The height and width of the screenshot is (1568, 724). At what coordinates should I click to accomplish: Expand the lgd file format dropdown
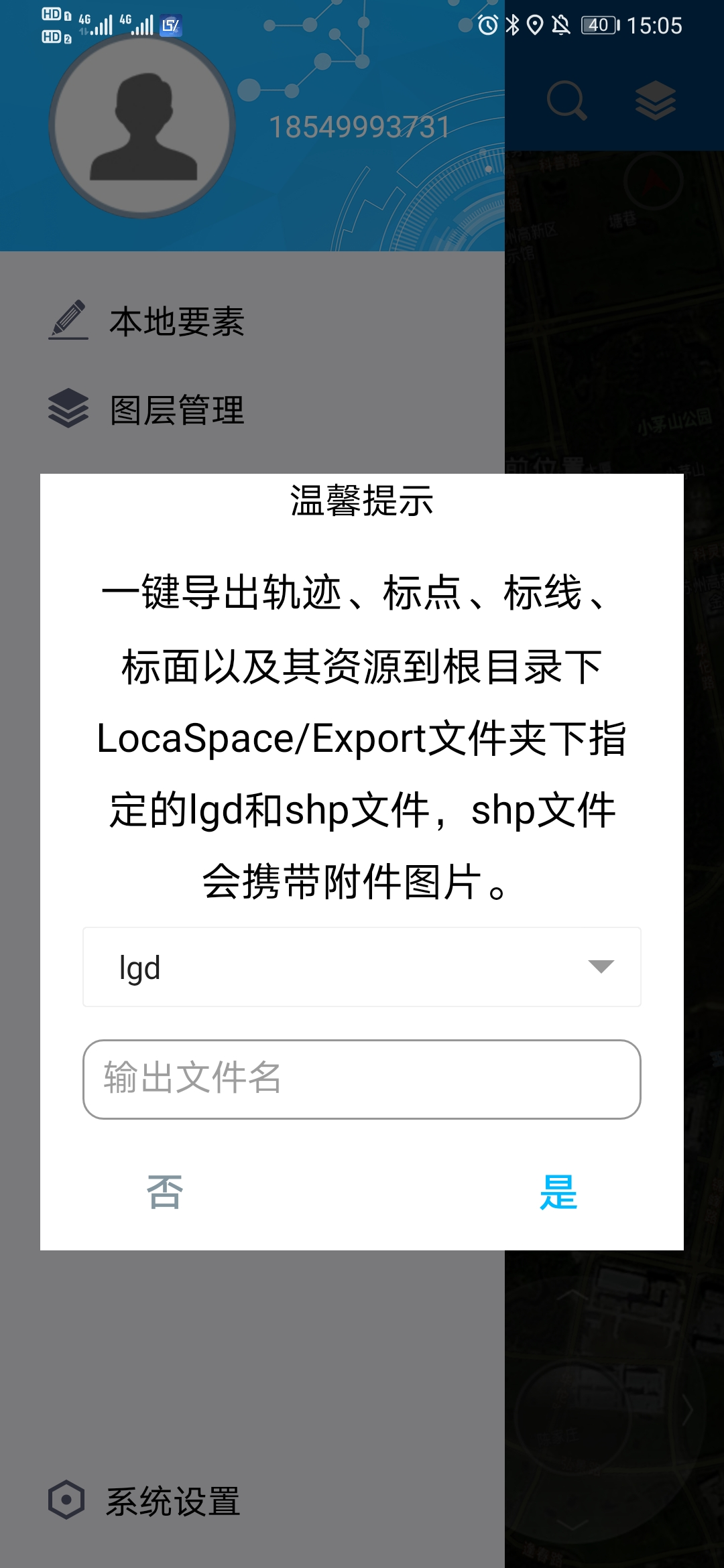pos(362,967)
